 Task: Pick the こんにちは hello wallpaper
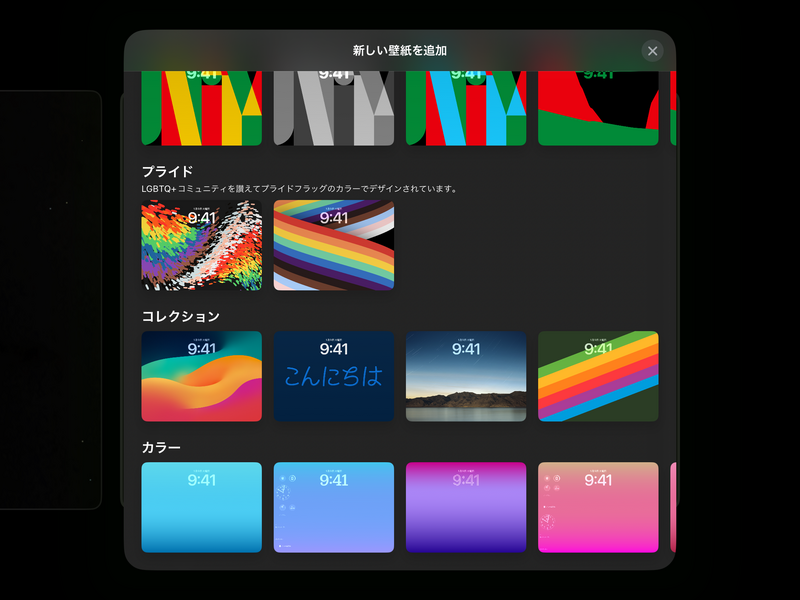click(334, 376)
